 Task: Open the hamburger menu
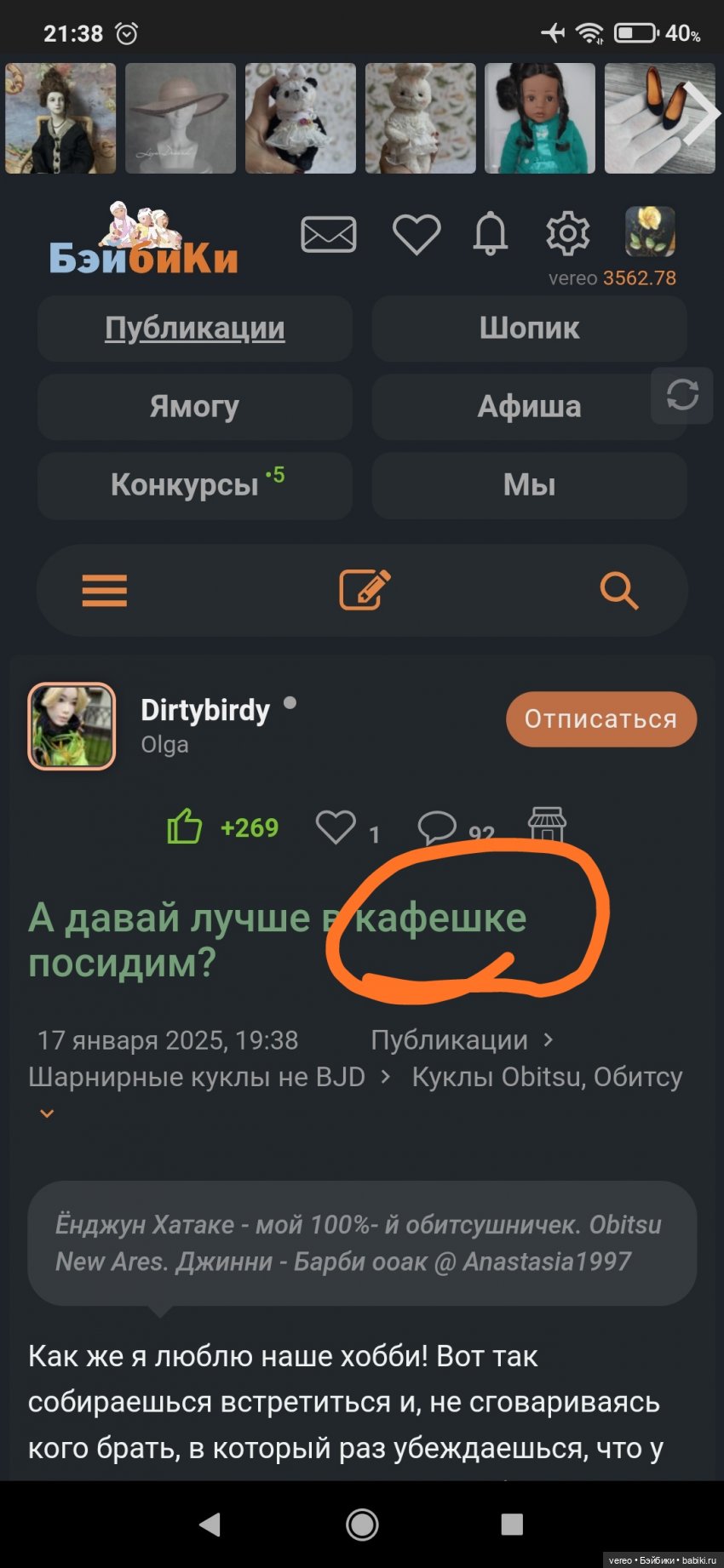coord(105,590)
